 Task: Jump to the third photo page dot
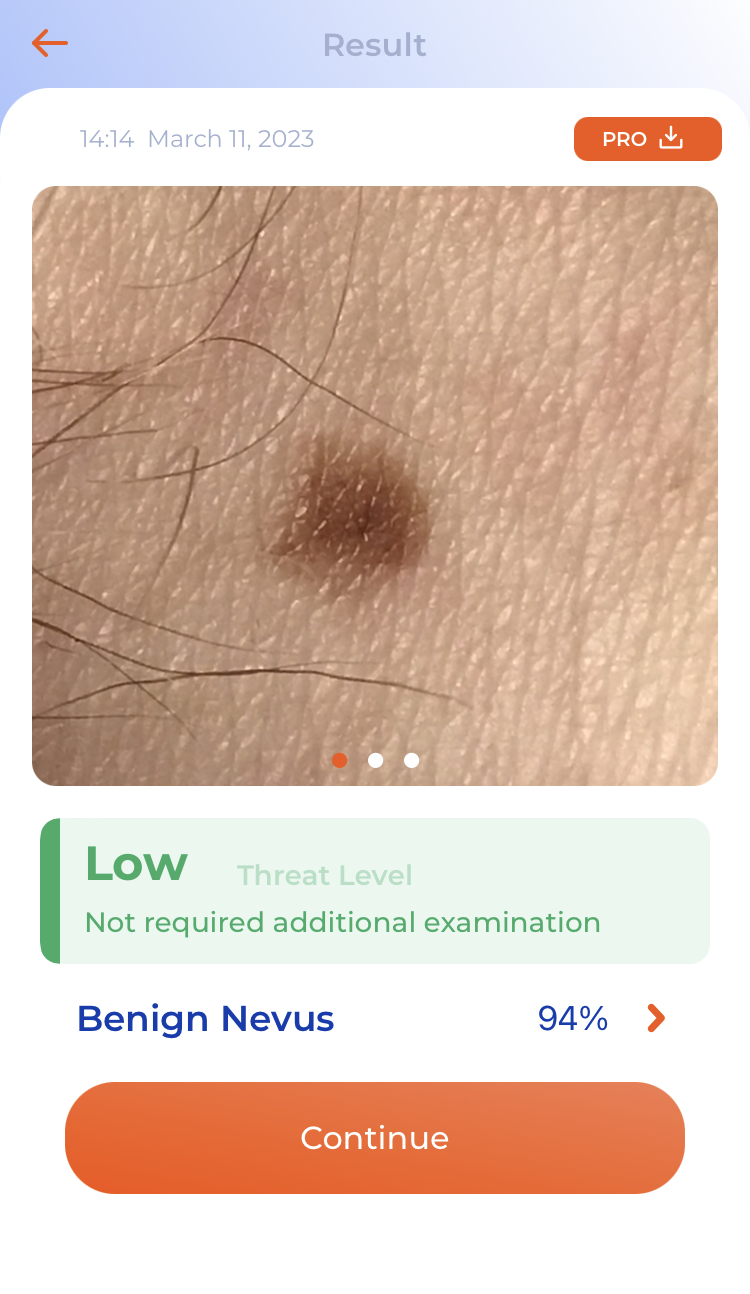(x=411, y=760)
